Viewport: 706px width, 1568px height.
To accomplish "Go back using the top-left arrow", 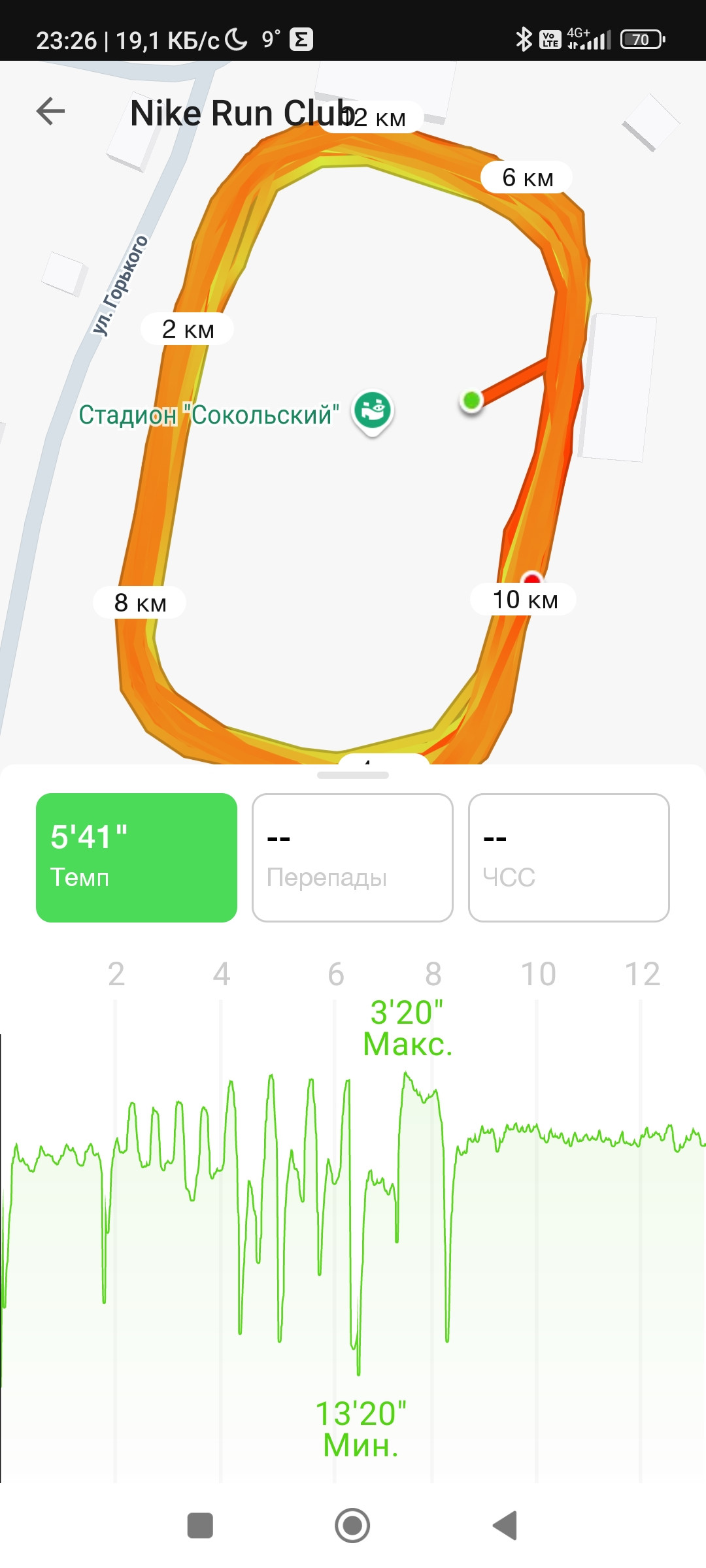I will click(50, 111).
